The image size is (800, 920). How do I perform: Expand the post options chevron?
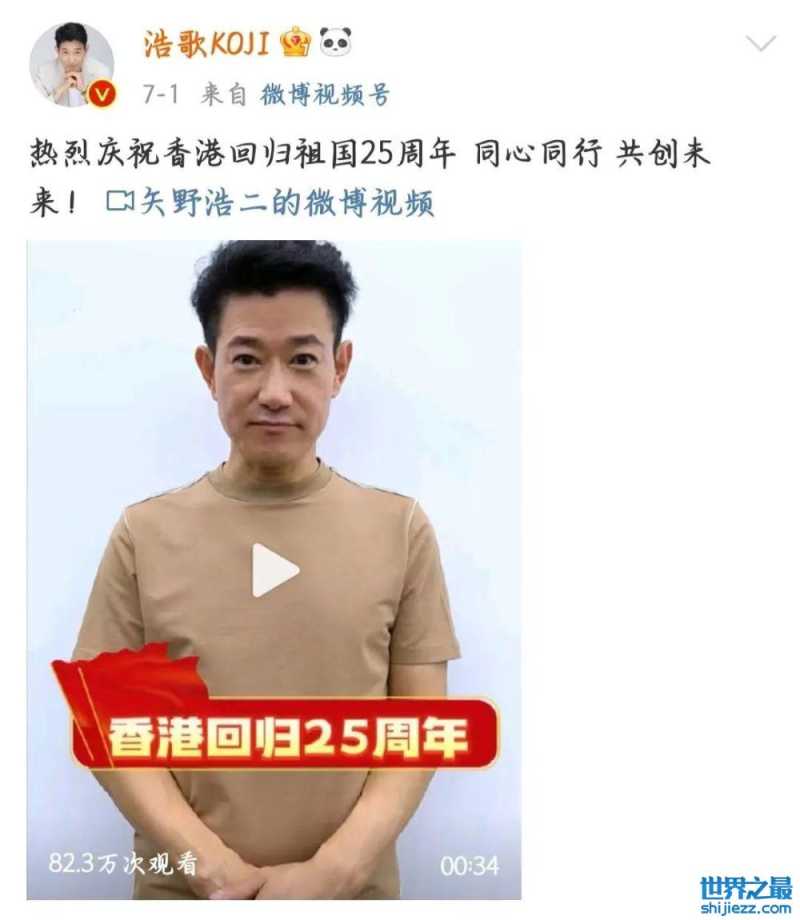760,44
